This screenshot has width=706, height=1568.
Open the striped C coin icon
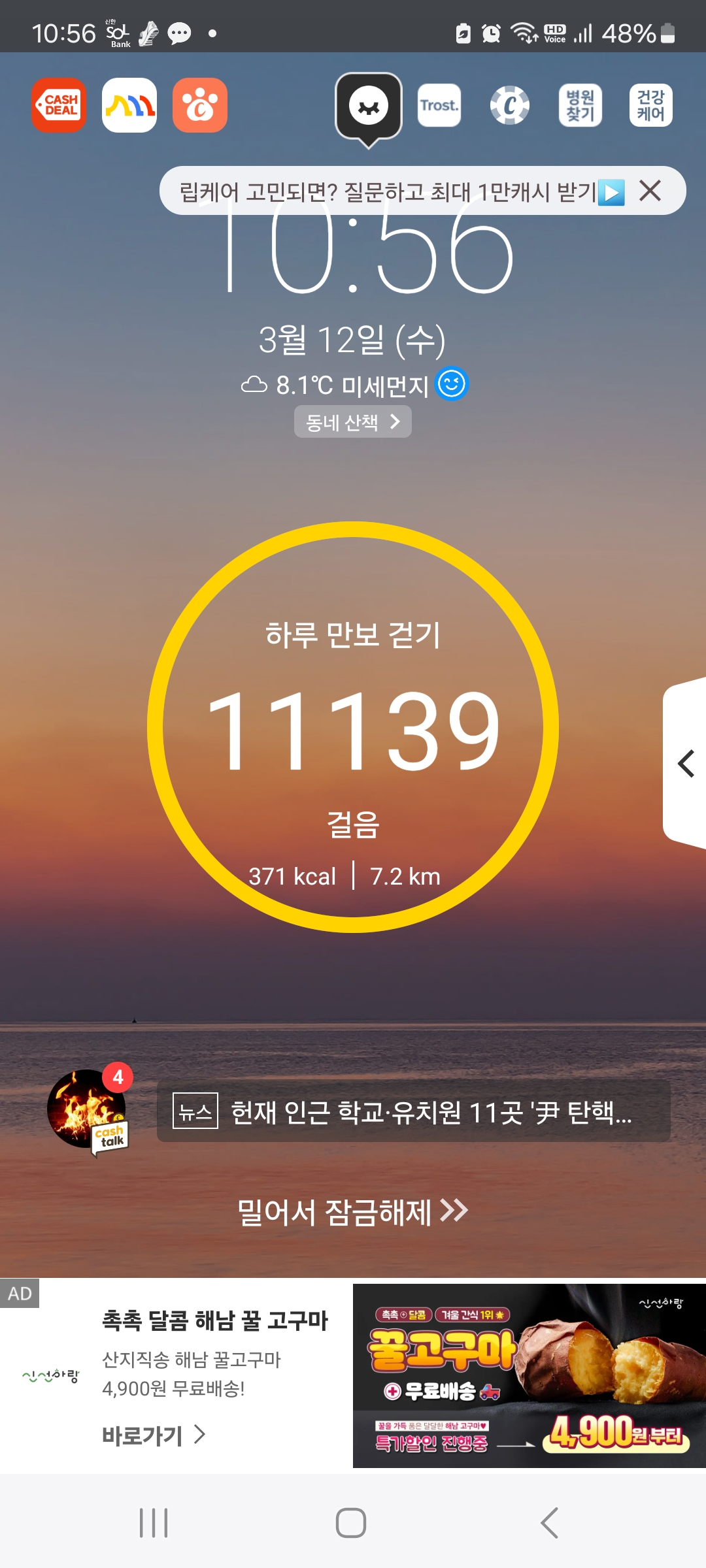tap(510, 105)
